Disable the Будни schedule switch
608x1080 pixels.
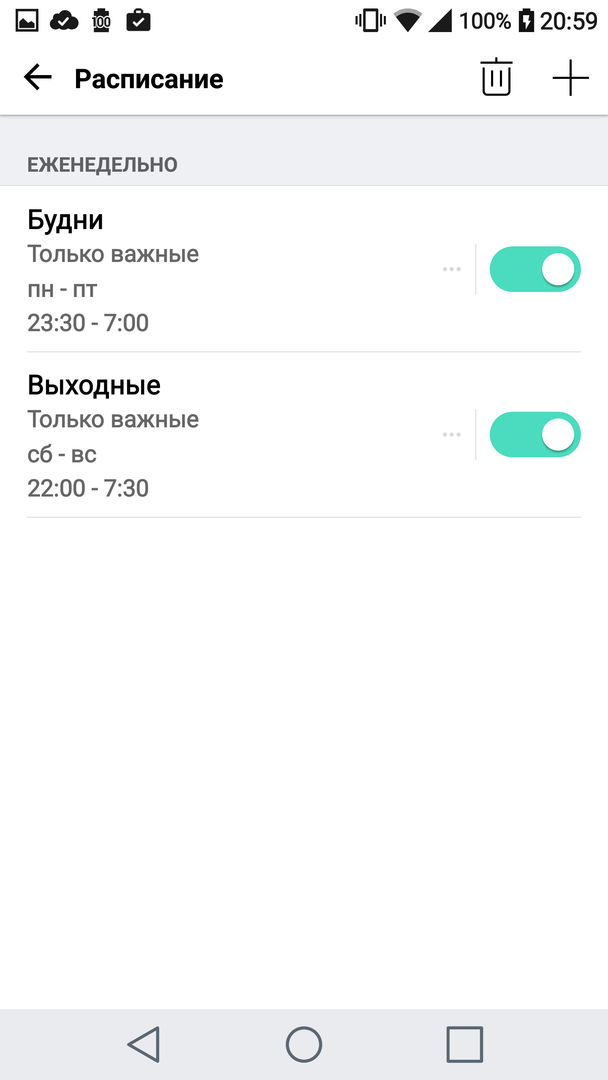click(x=534, y=269)
